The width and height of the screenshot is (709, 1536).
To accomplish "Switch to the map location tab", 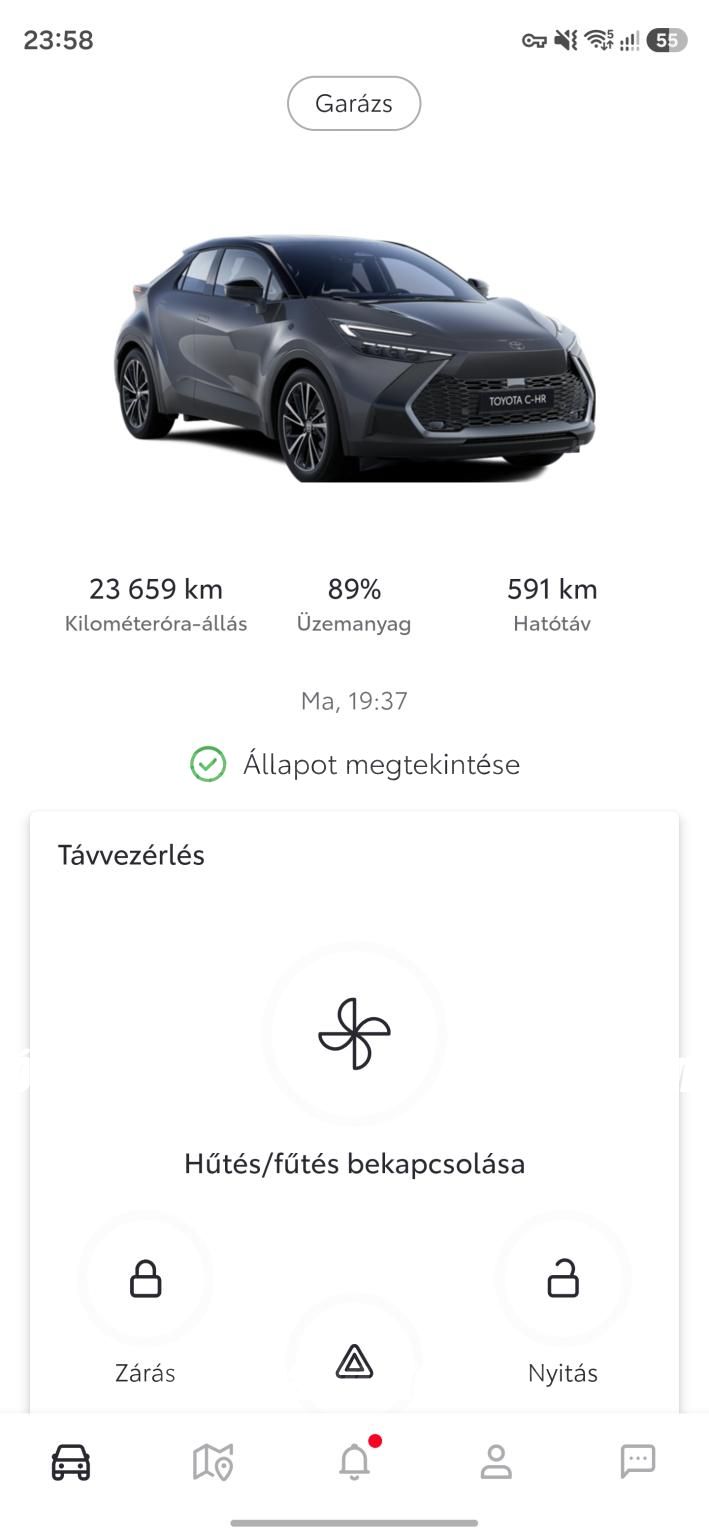I will point(213,1462).
